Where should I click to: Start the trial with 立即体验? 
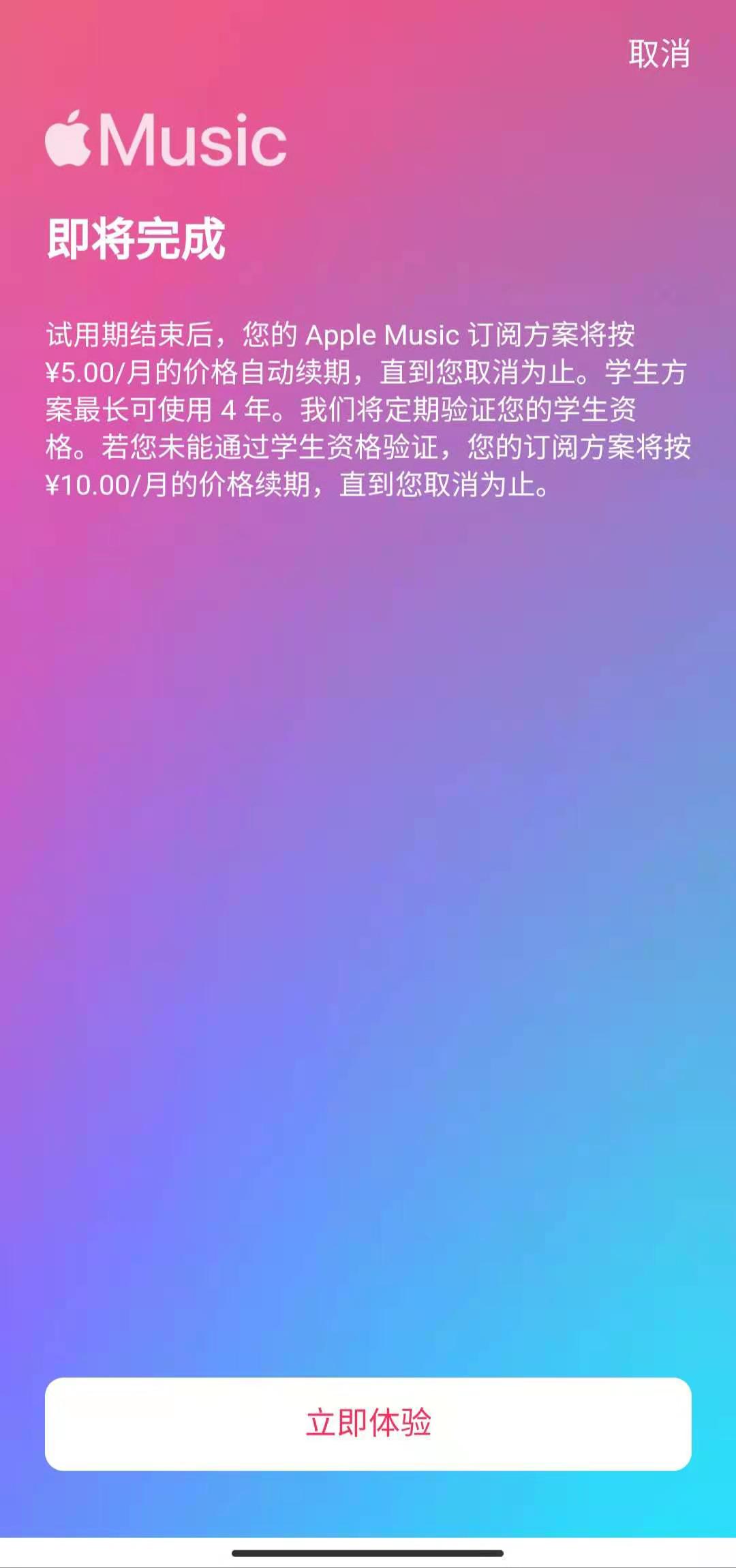(x=368, y=1423)
